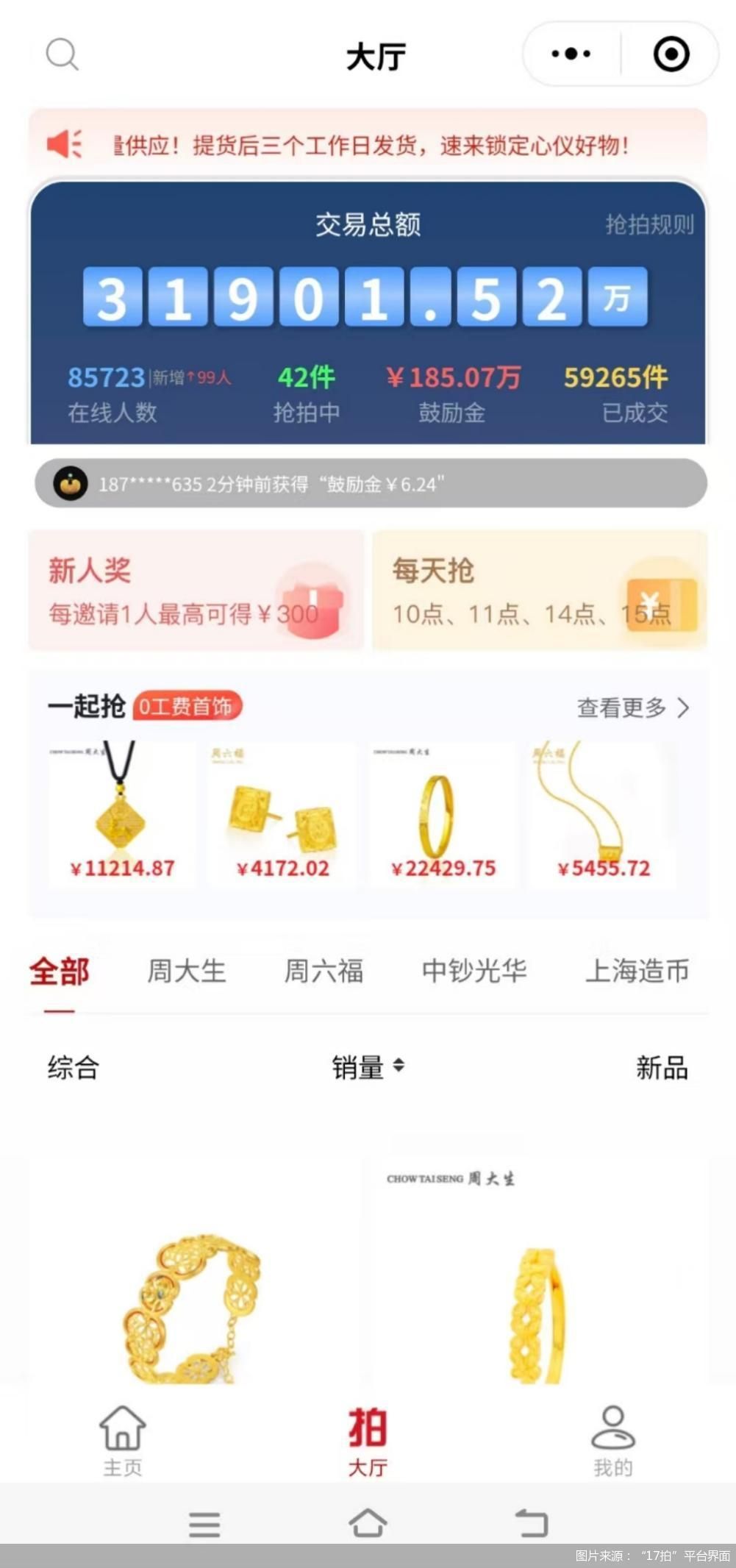View the 抢拍规则 auction rules
Viewport: 736px width, 1568px height.
[649, 224]
